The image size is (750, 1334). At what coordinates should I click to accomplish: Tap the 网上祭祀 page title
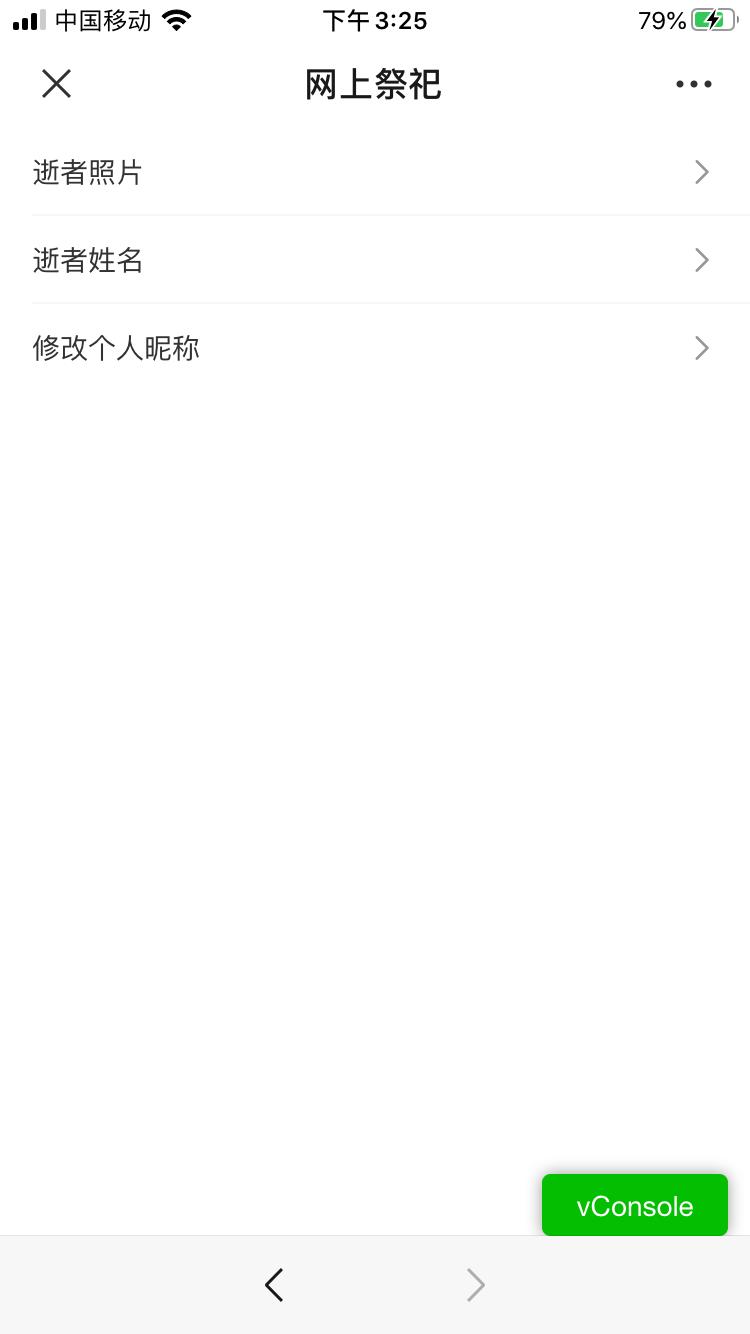(x=373, y=84)
